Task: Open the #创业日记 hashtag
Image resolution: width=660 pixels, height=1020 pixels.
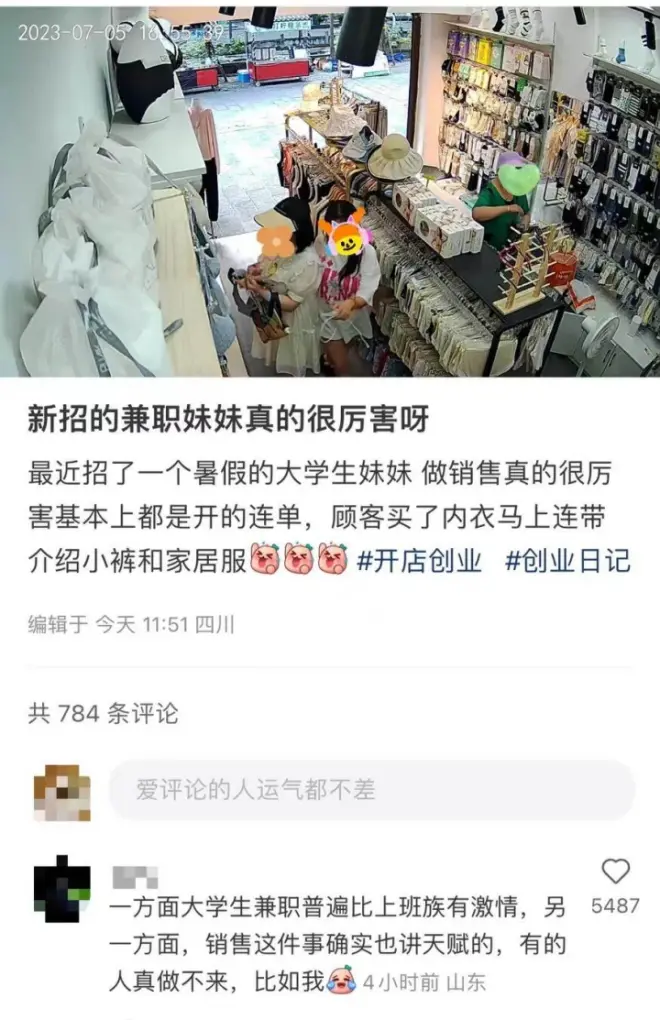Action: 567,560
